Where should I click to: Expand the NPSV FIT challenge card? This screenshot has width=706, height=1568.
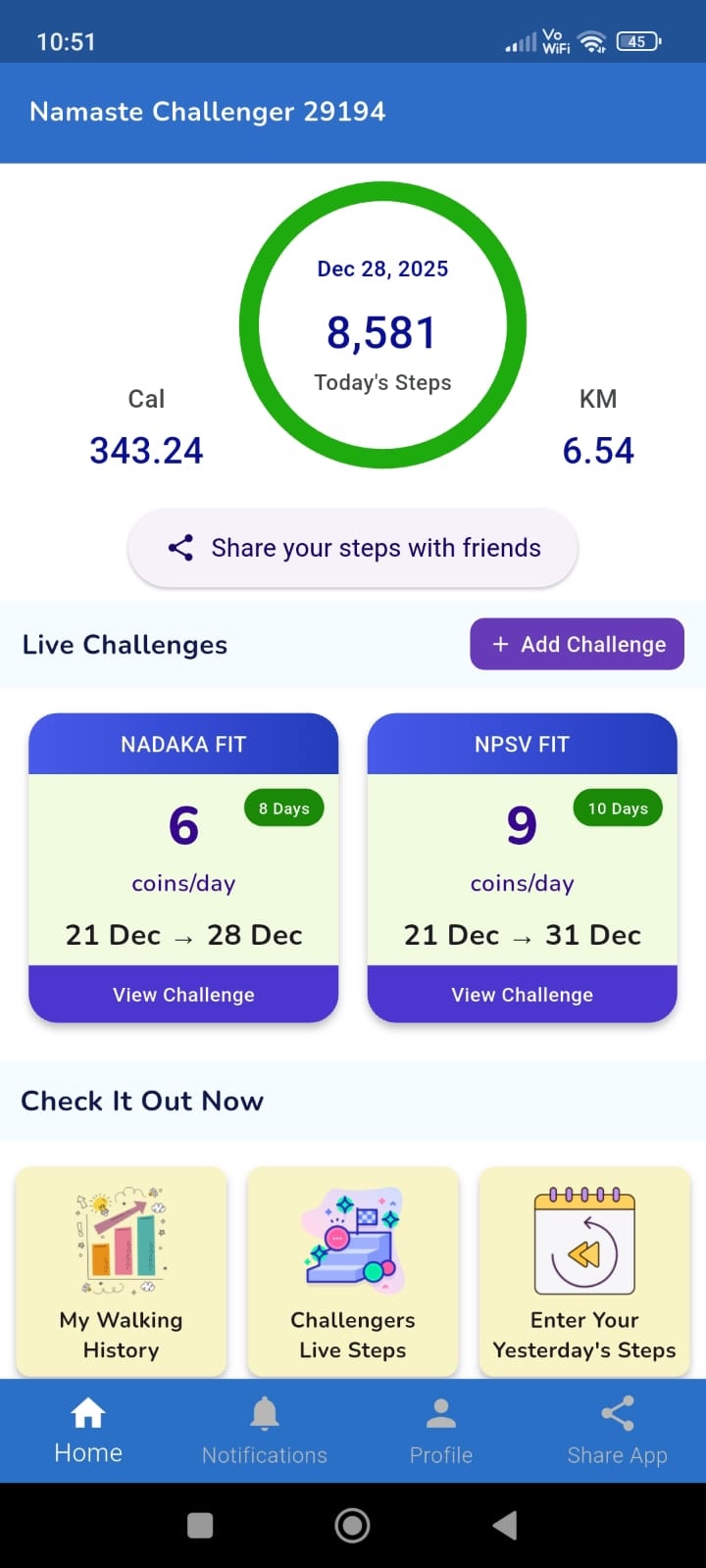point(522,862)
